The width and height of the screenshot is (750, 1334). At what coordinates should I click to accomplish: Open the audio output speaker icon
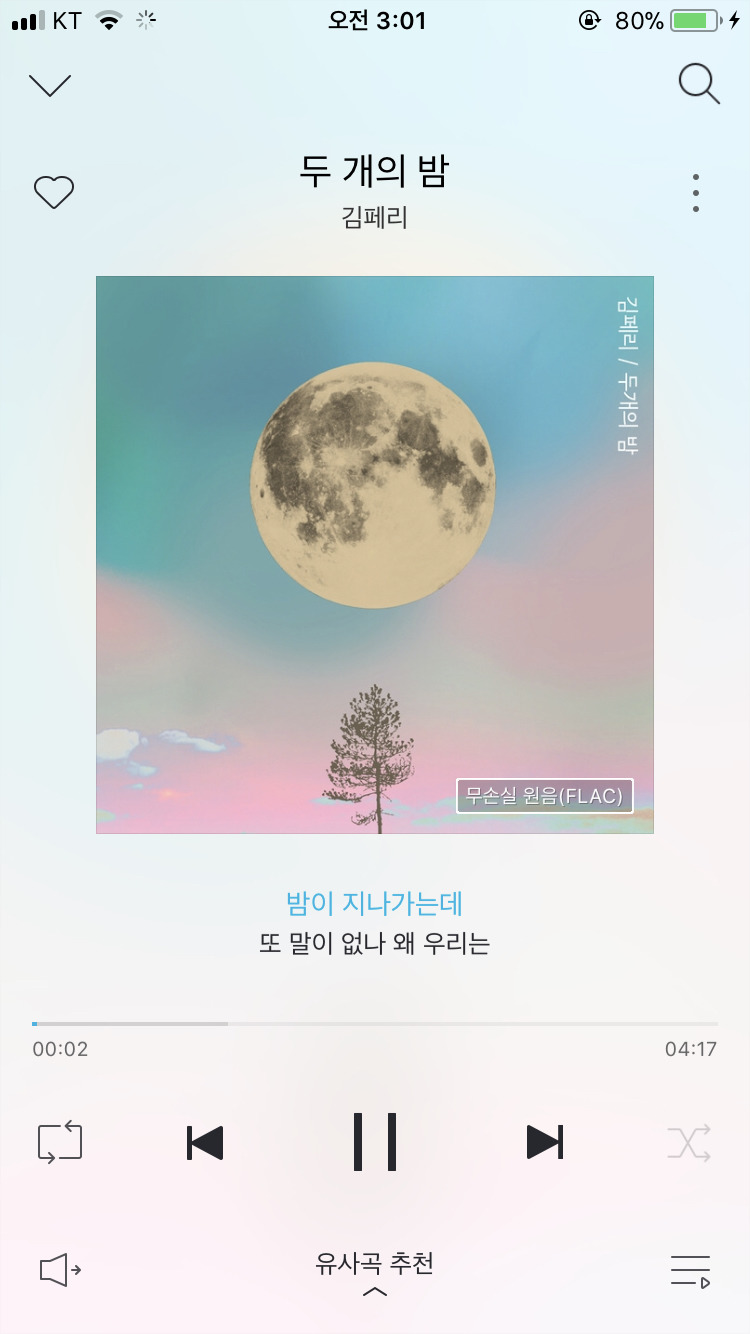(60, 1270)
